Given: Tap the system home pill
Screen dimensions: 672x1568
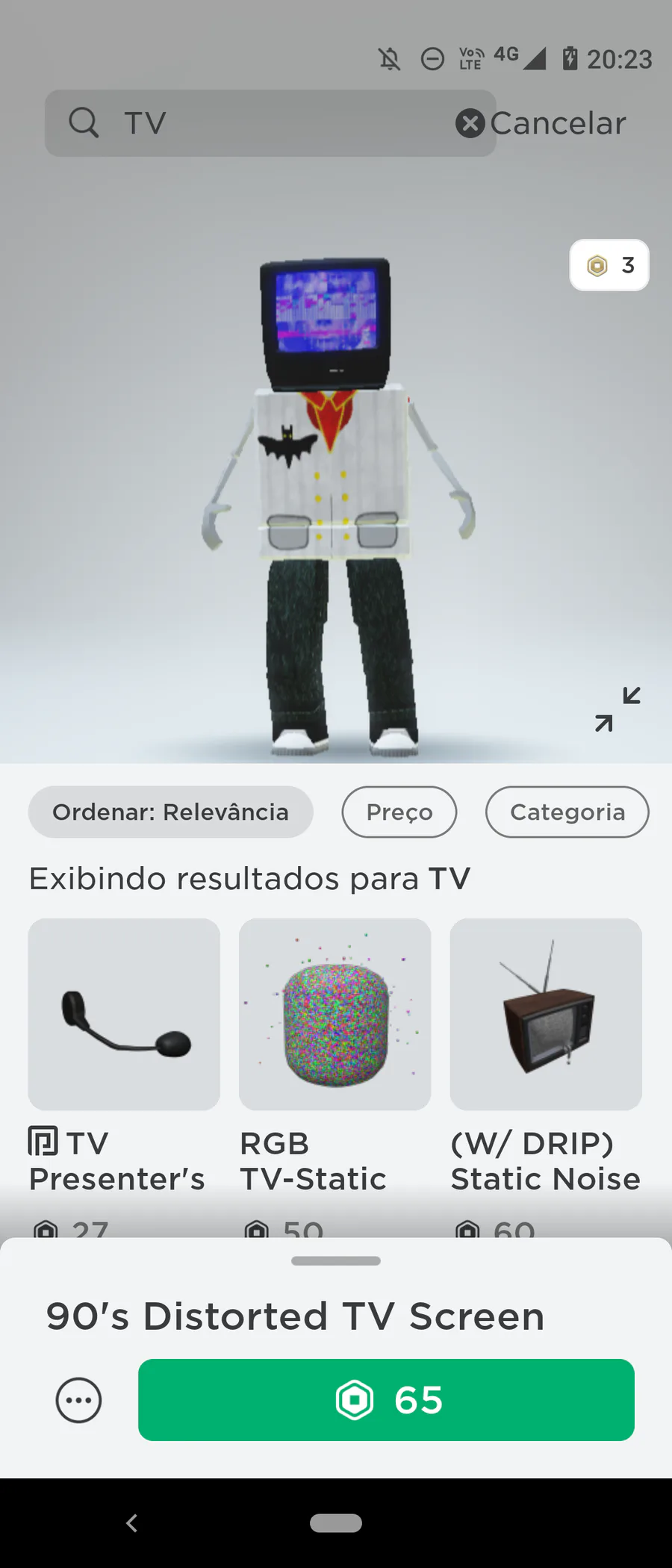Looking at the screenshot, I should (x=336, y=1523).
